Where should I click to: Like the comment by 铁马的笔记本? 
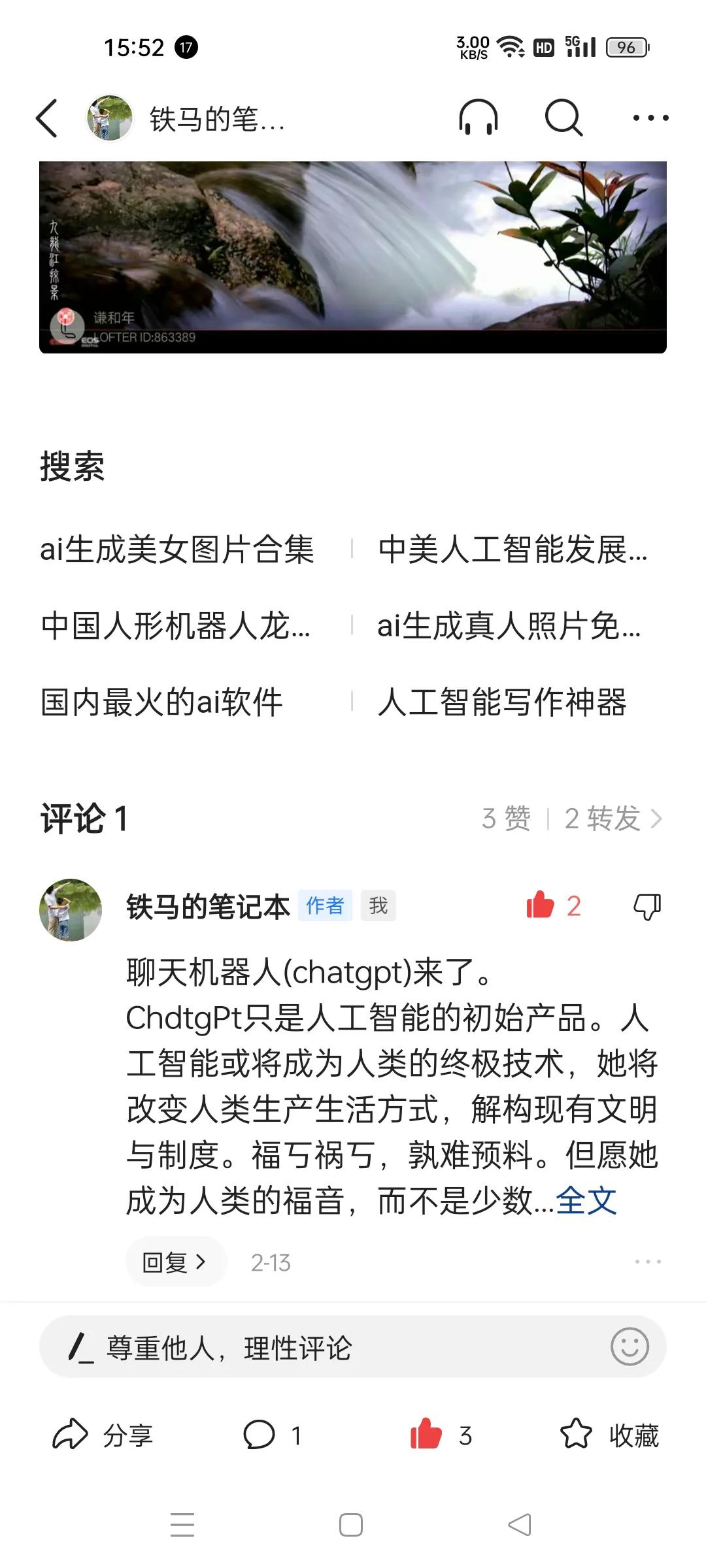click(541, 906)
